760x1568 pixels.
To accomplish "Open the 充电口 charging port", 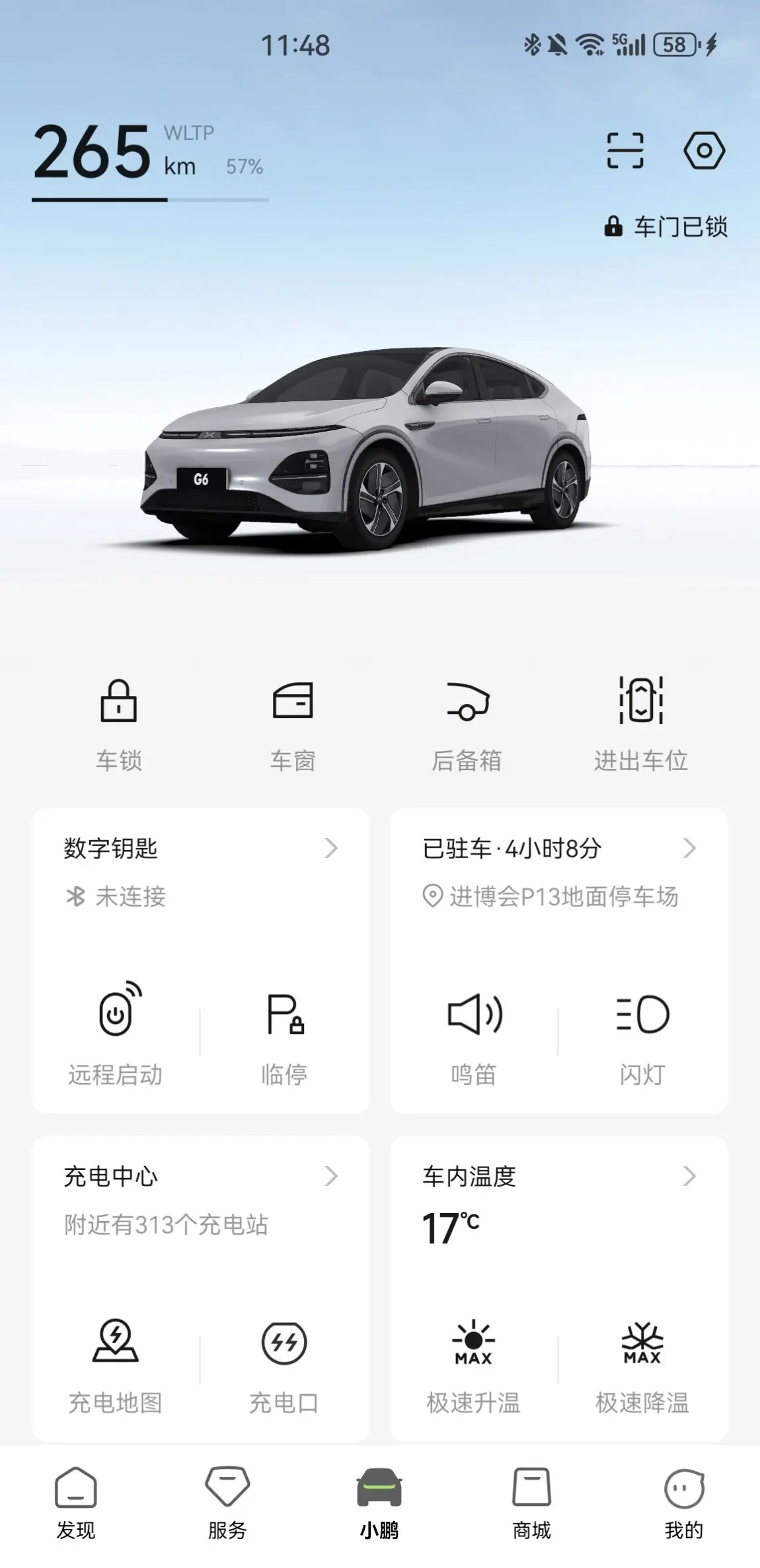I will pyautogui.click(x=284, y=1360).
